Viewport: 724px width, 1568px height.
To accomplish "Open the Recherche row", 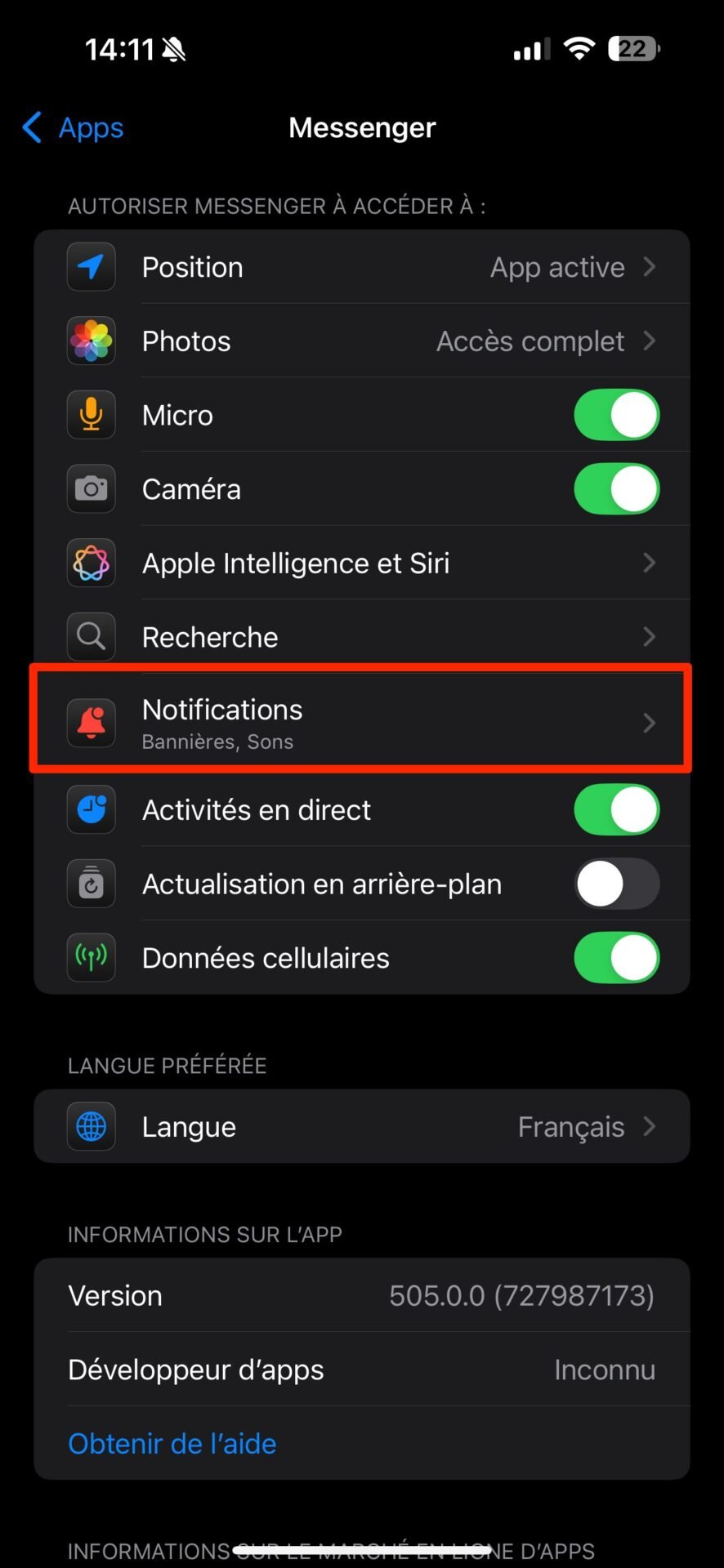I will coord(362,636).
